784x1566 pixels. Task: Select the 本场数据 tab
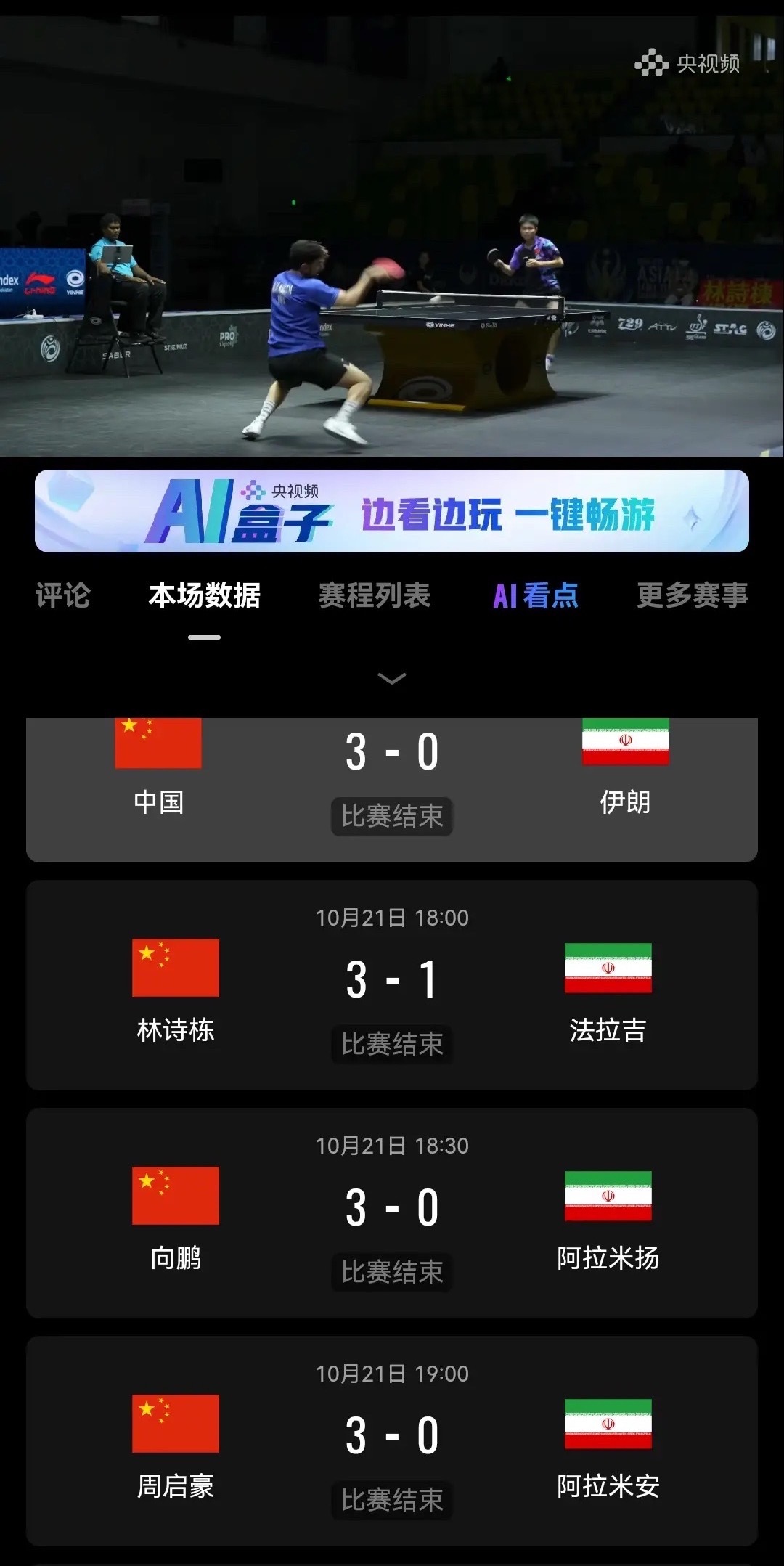coord(205,595)
